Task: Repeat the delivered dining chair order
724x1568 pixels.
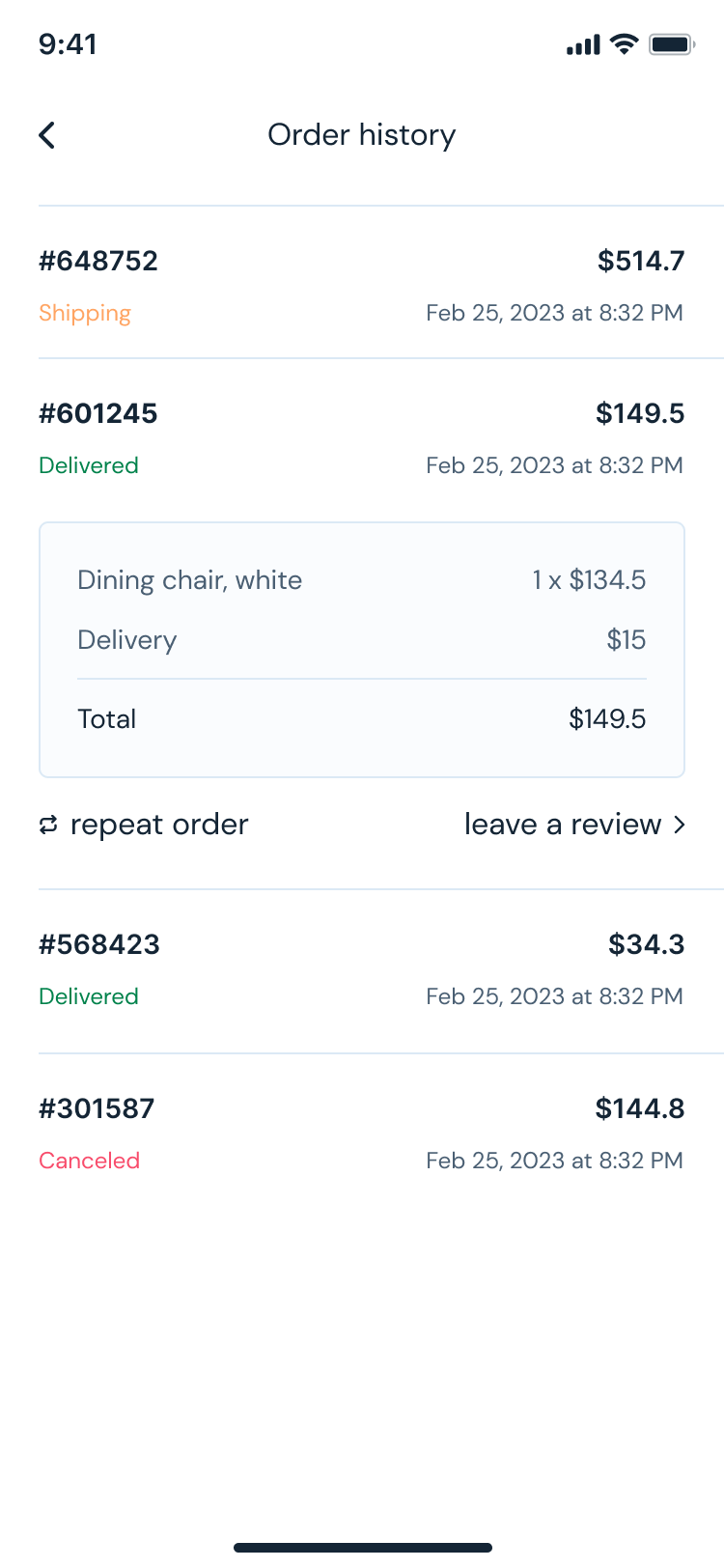Action: 145,825
